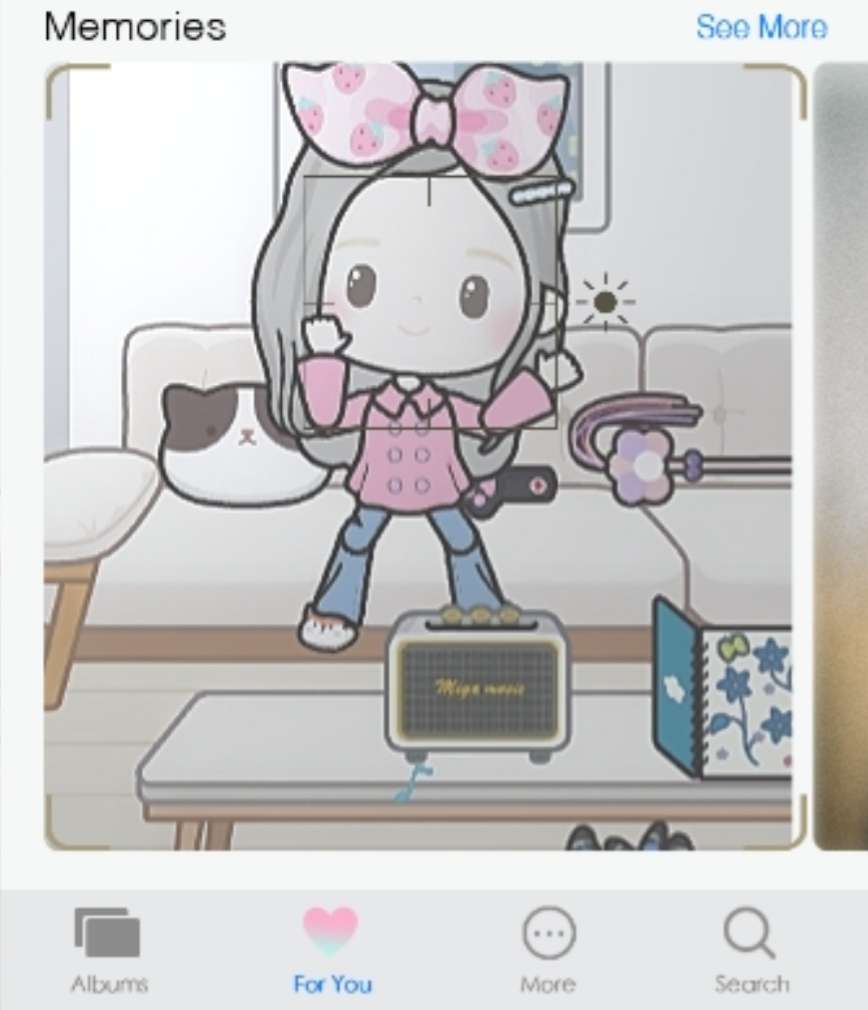Viewport: 868px width, 1010px height.
Task: Open the cartoon girl memory card
Action: [425, 456]
